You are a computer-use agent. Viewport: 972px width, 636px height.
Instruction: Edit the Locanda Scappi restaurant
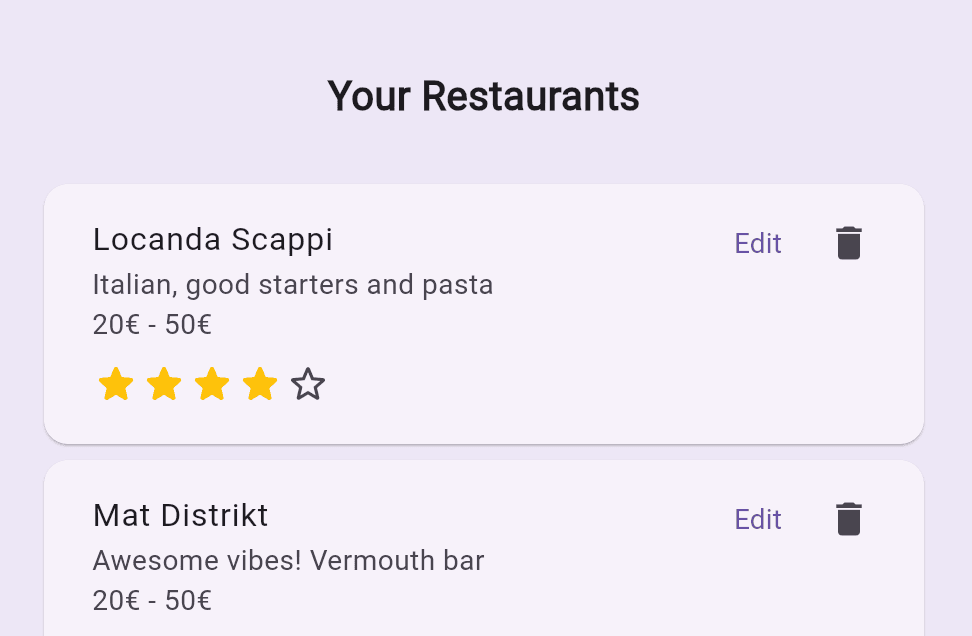(x=758, y=243)
